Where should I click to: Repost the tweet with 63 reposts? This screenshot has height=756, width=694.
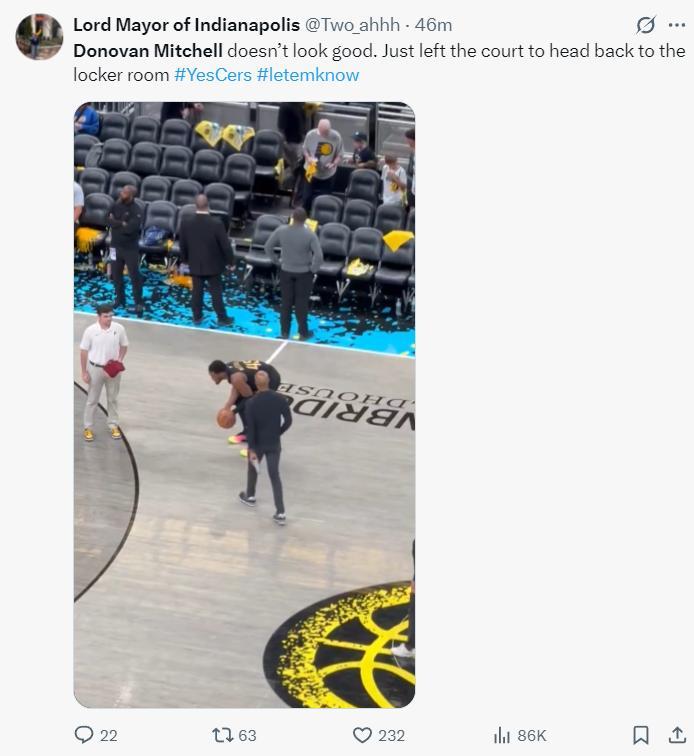click(223, 735)
